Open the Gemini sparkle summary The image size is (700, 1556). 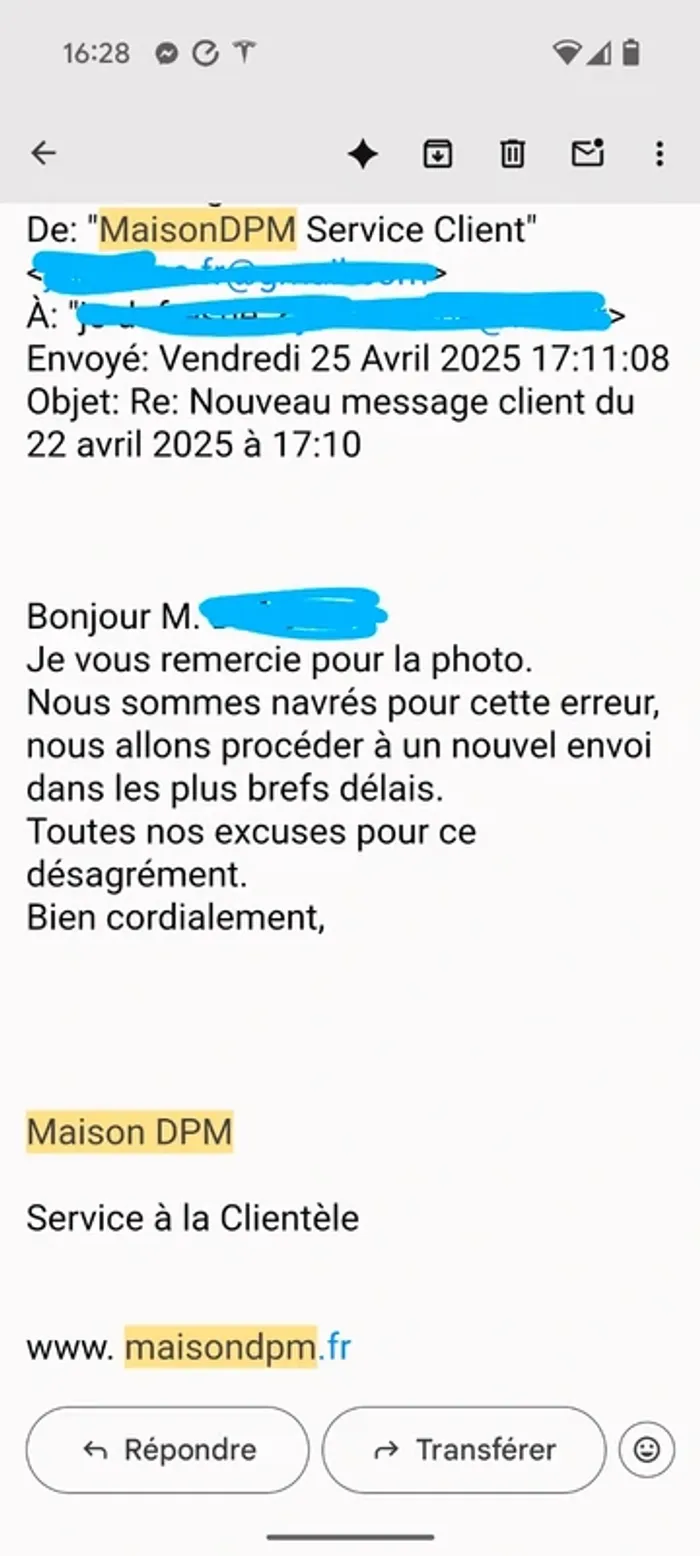pyautogui.click(x=362, y=154)
